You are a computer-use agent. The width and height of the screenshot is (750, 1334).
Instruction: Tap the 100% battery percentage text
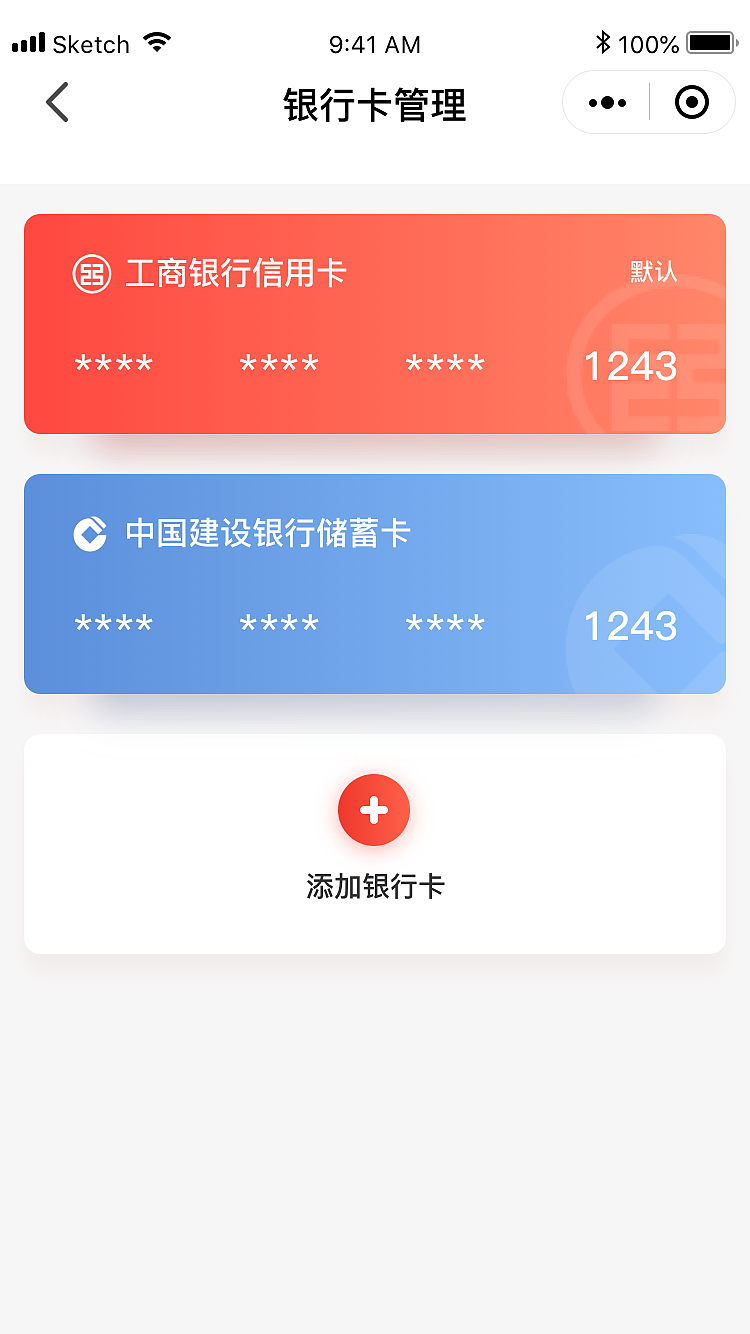(x=651, y=43)
